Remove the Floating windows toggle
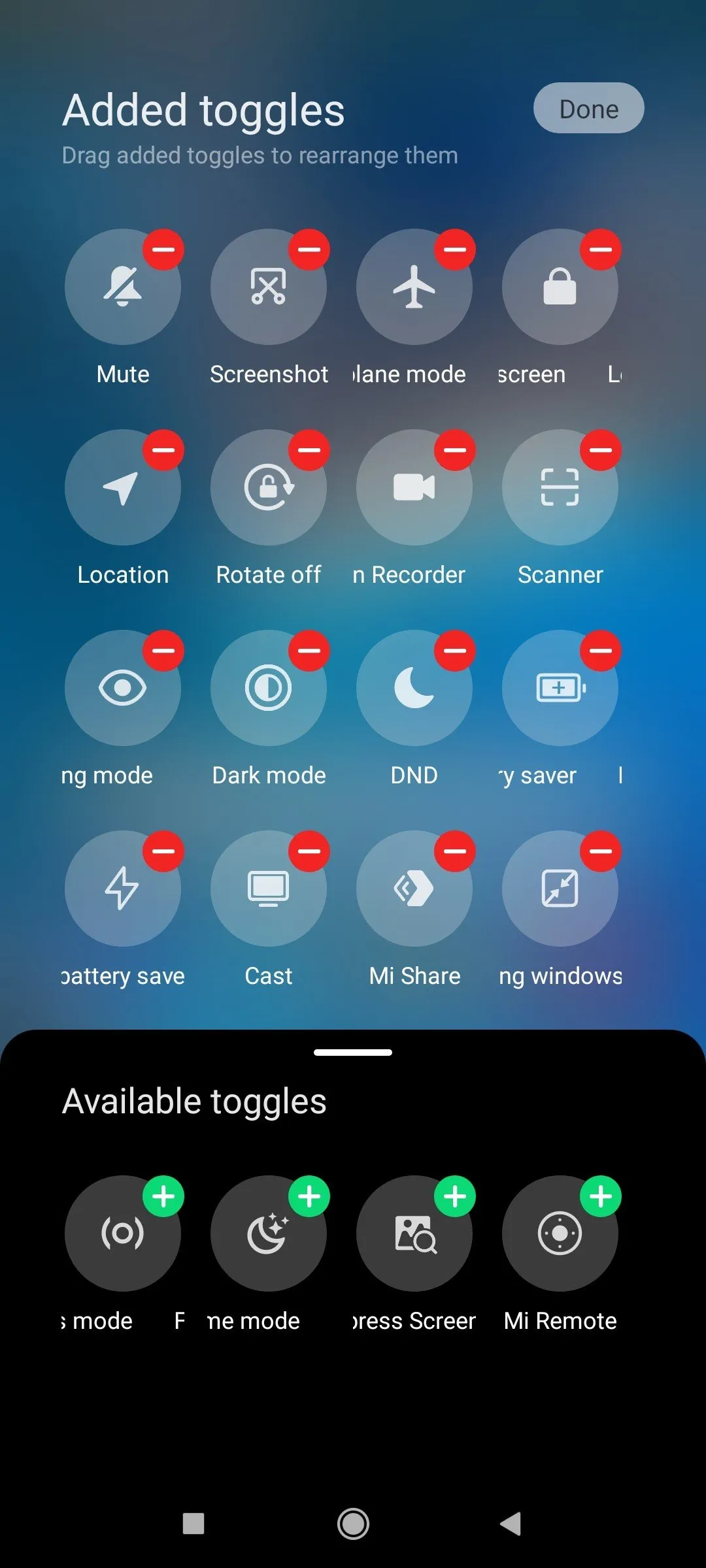Image resolution: width=706 pixels, height=1568 pixels. click(x=601, y=851)
